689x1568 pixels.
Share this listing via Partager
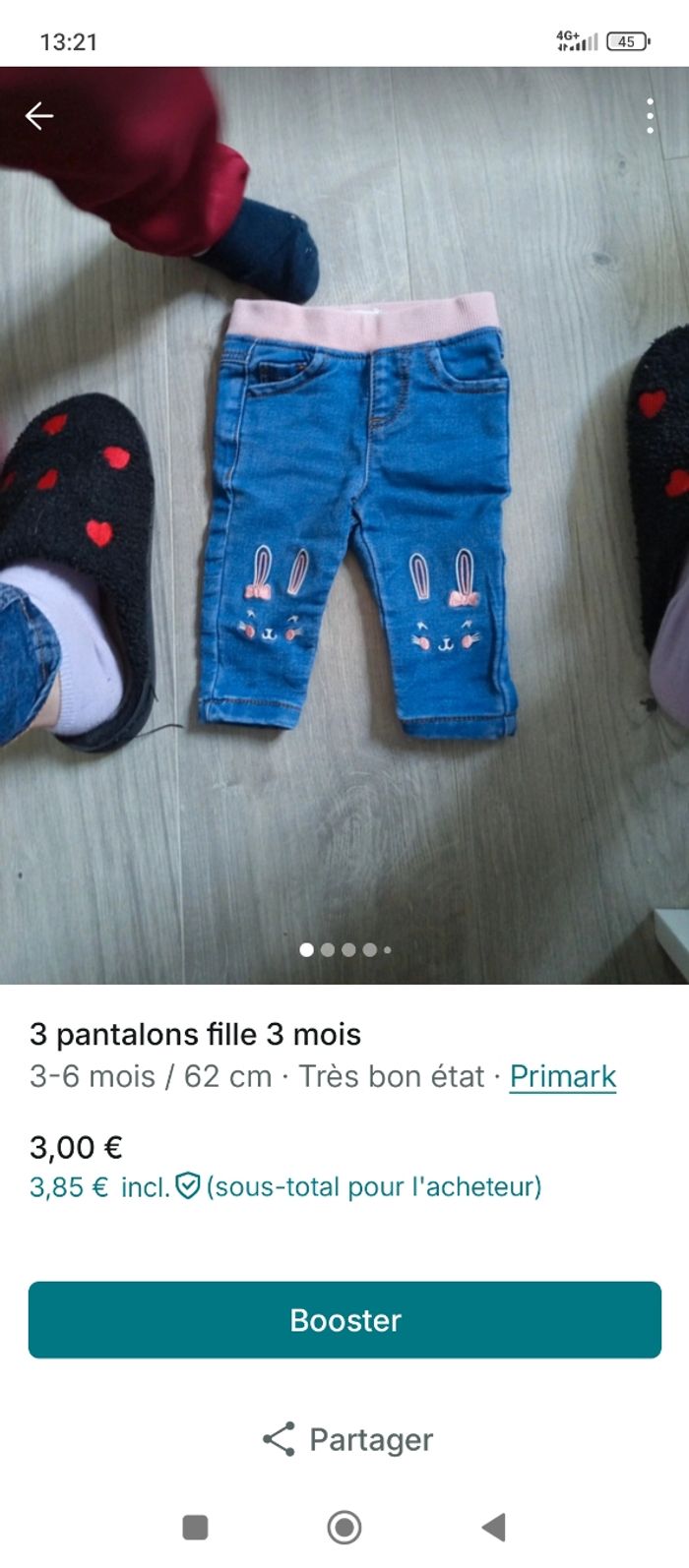click(x=346, y=1439)
